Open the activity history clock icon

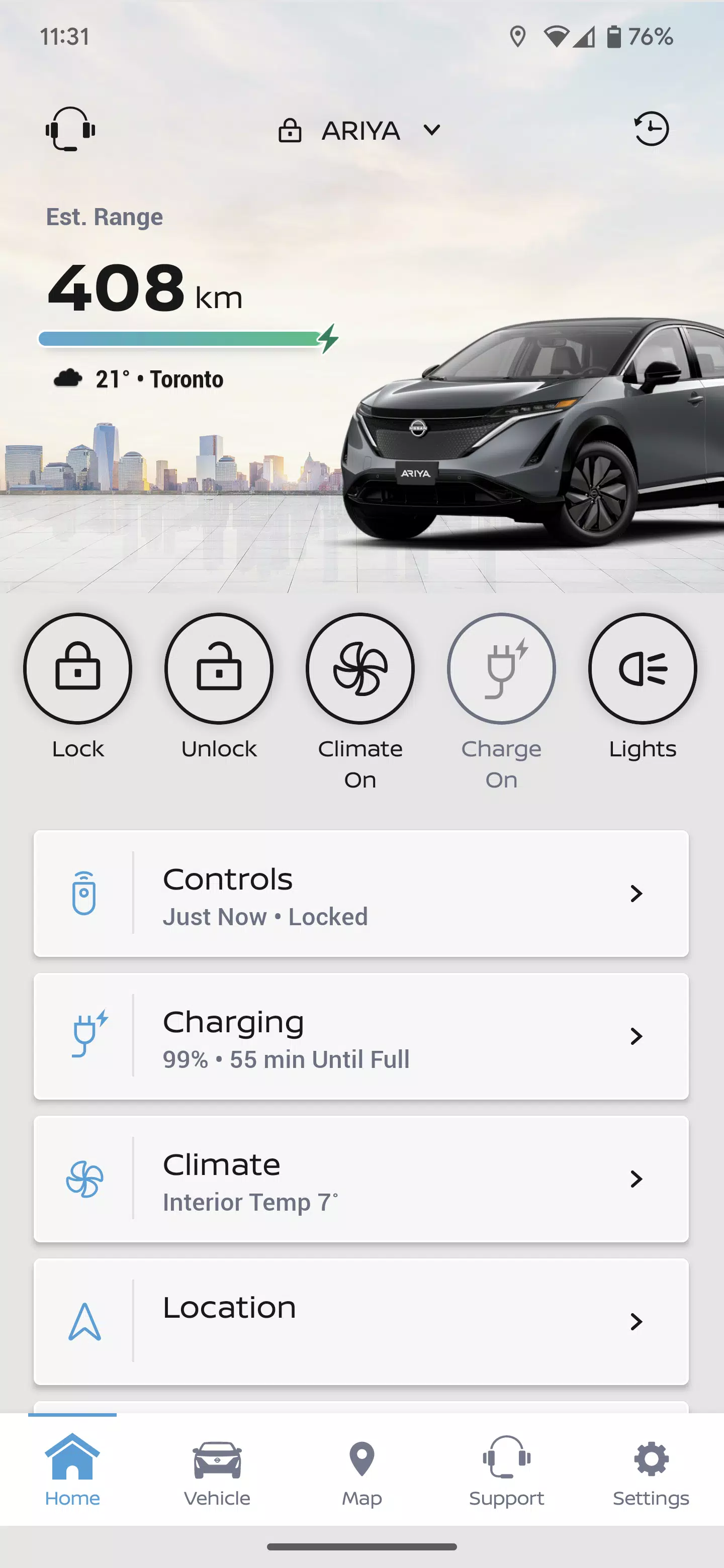(x=651, y=129)
